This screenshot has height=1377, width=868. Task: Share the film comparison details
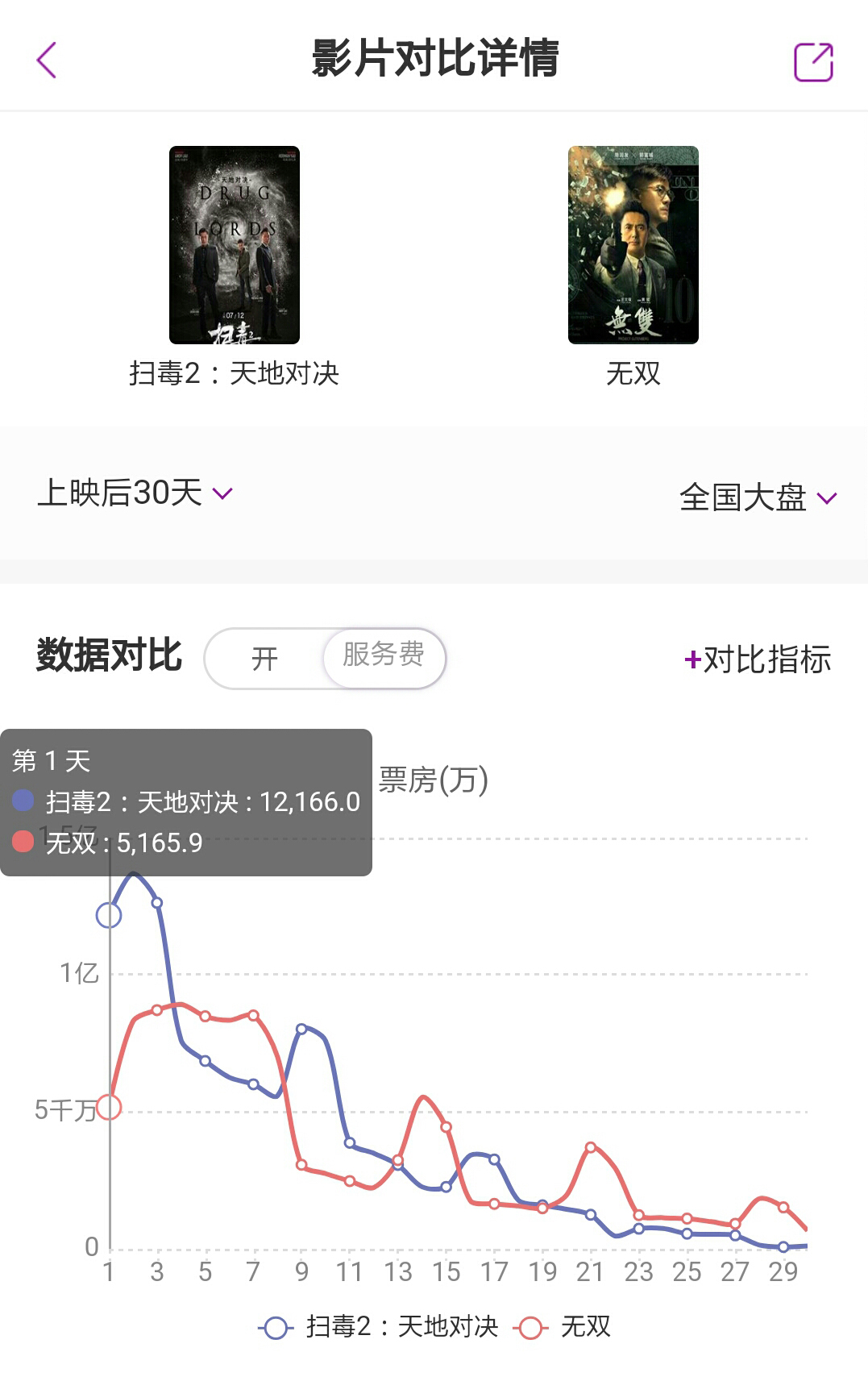click(812, 62)
